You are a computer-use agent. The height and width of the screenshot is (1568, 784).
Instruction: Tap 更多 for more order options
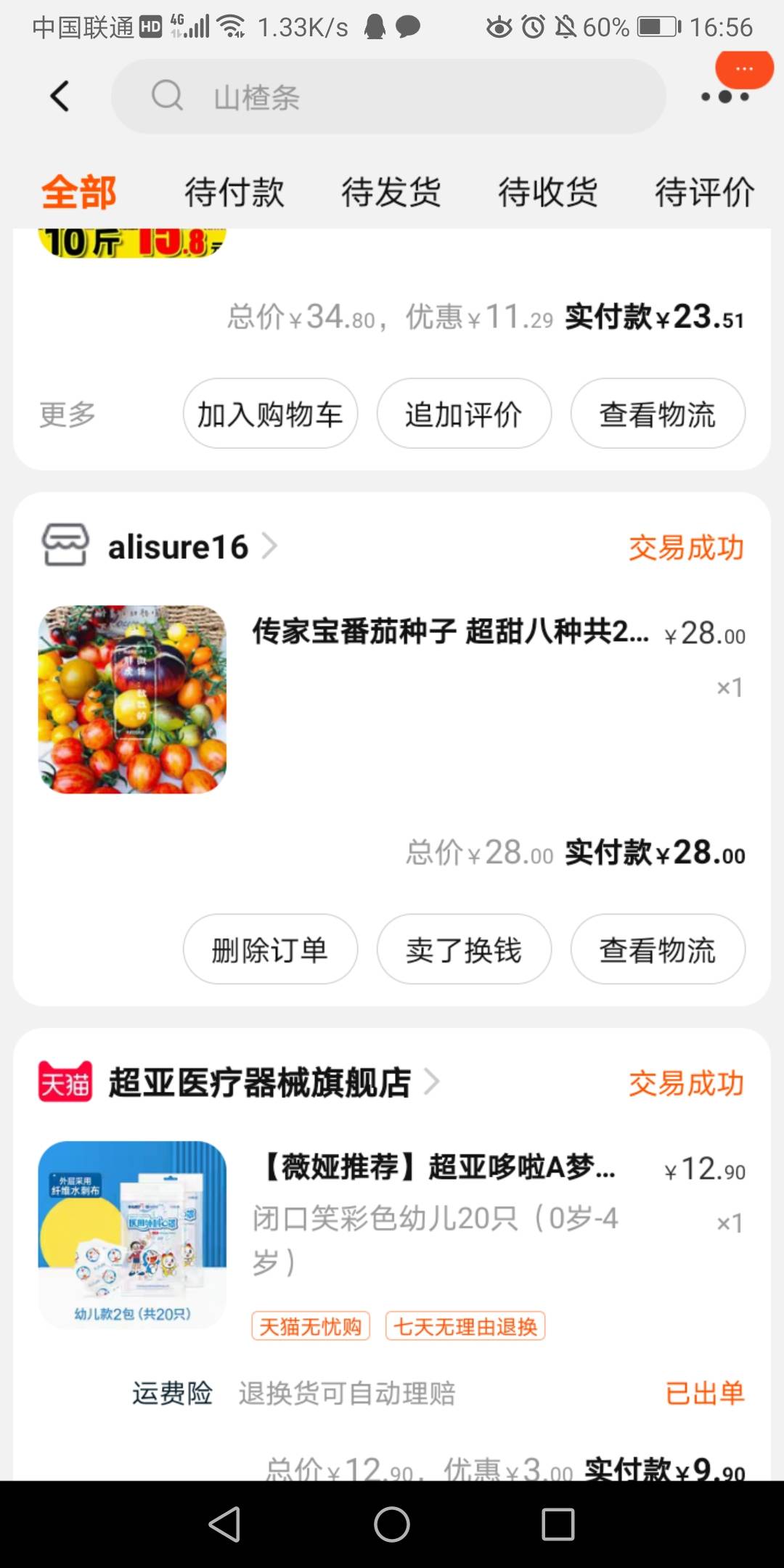coord(68,415)
